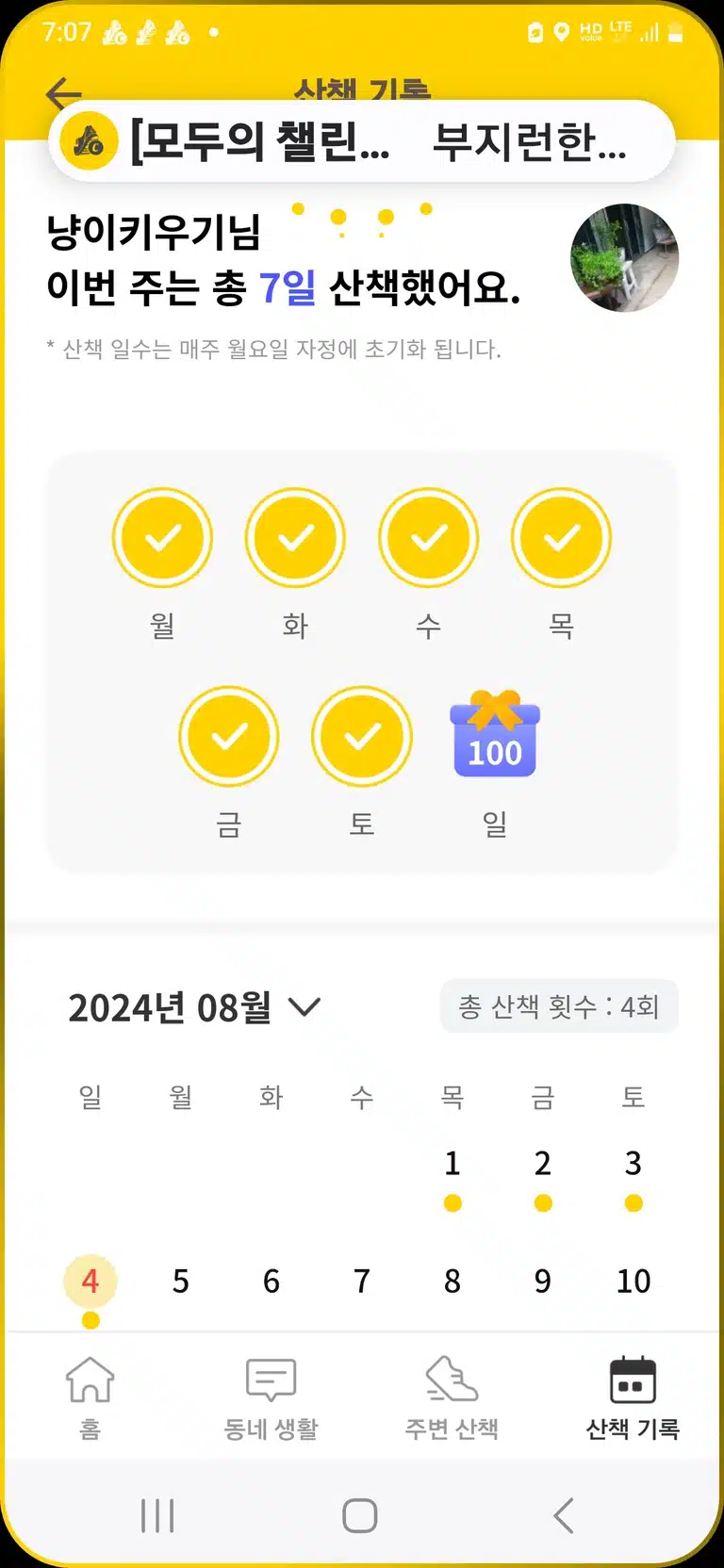
Task: Go back with the top-left arrow
Action: coord(64,93)
